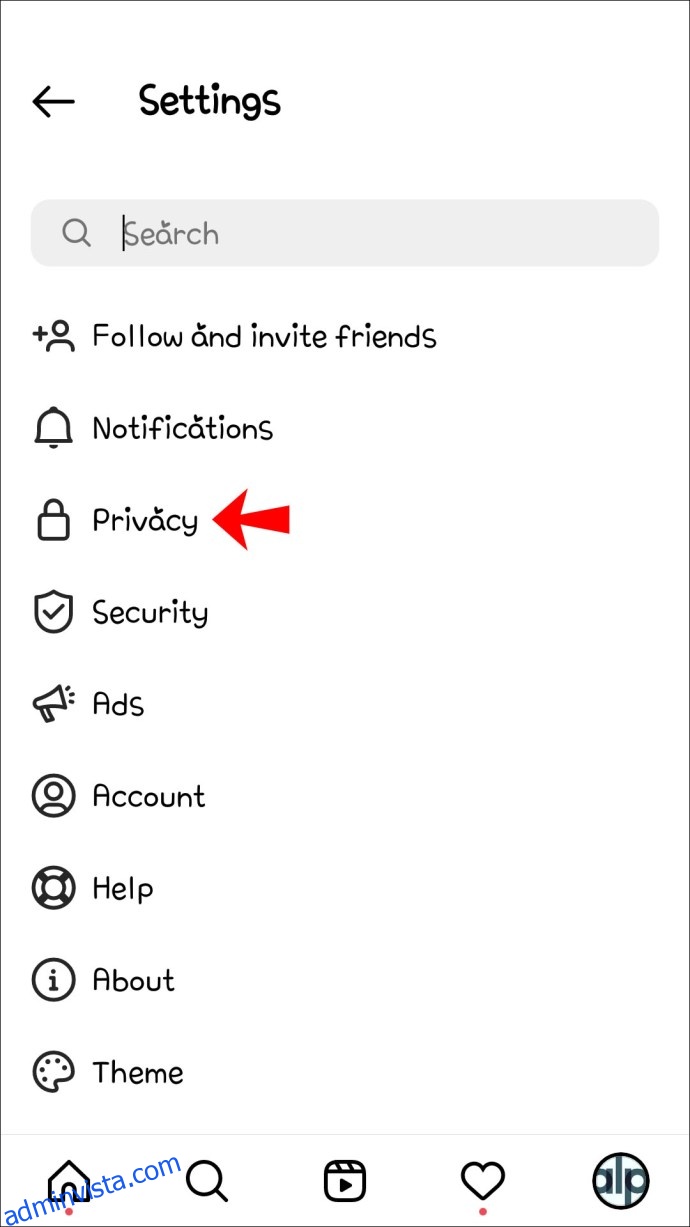
Task: Open the Activity heart tab
Action: (483, 1181)
